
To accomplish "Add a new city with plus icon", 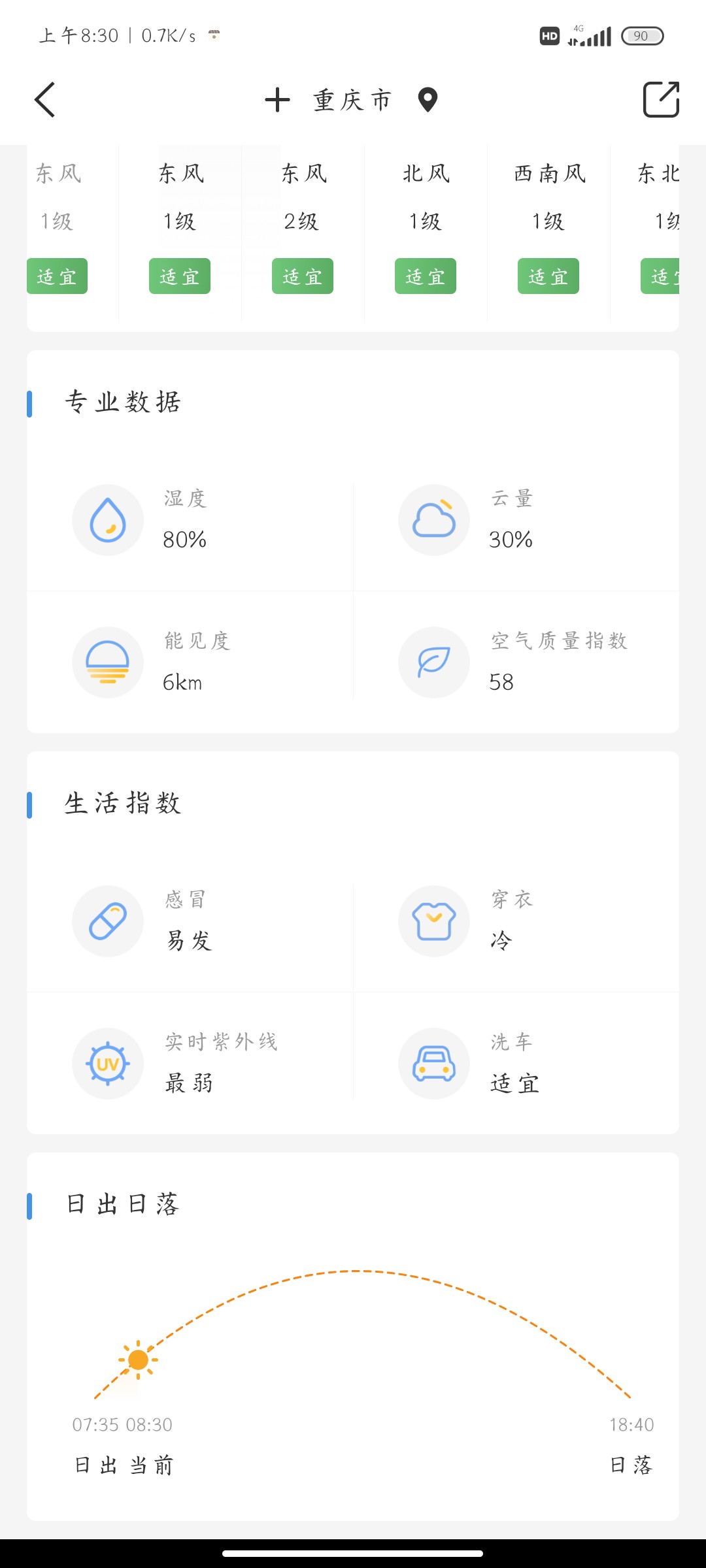I will click(277, 100).
